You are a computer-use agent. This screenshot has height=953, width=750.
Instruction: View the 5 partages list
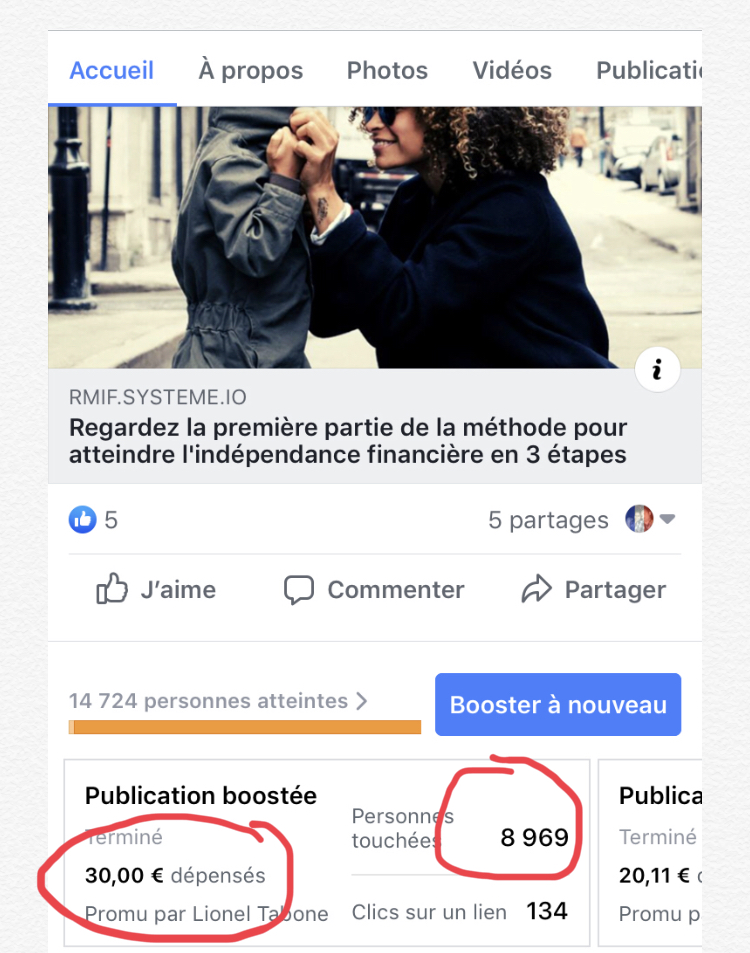coord(548,520)
